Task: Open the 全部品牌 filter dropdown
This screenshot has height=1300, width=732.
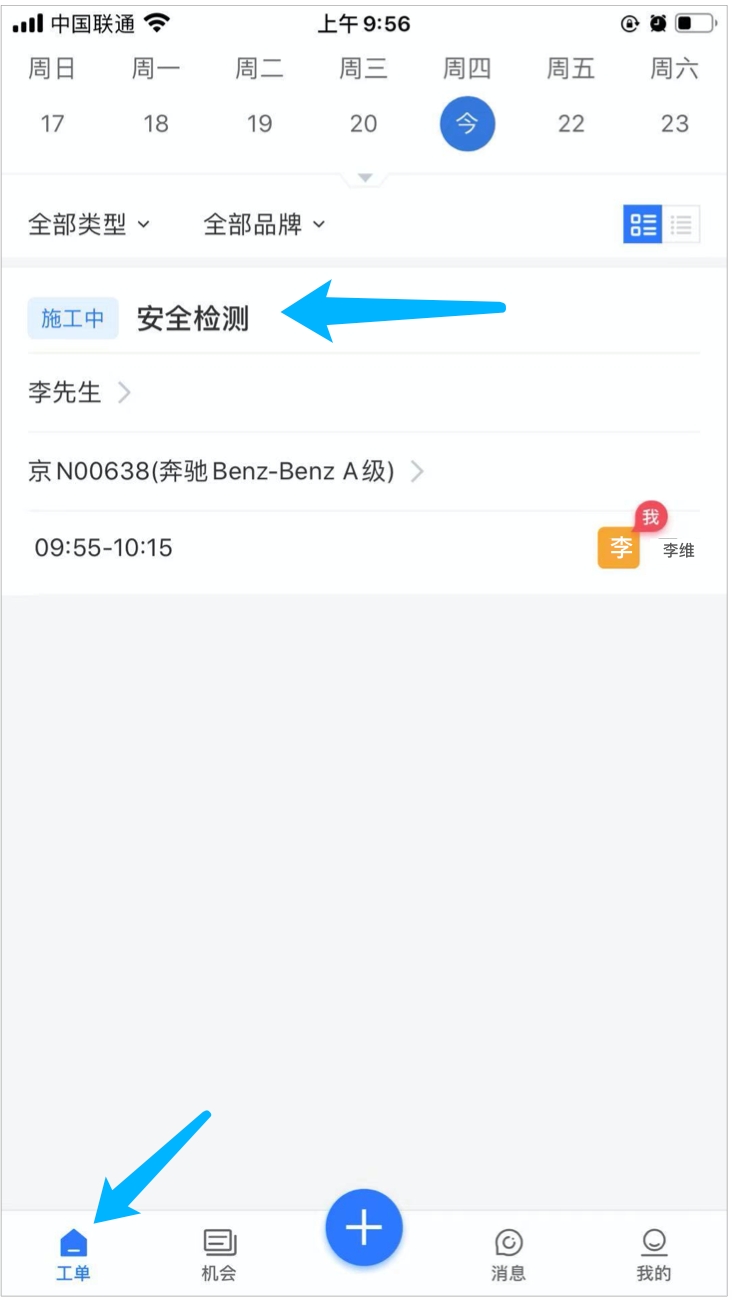Action: (265, 224)
